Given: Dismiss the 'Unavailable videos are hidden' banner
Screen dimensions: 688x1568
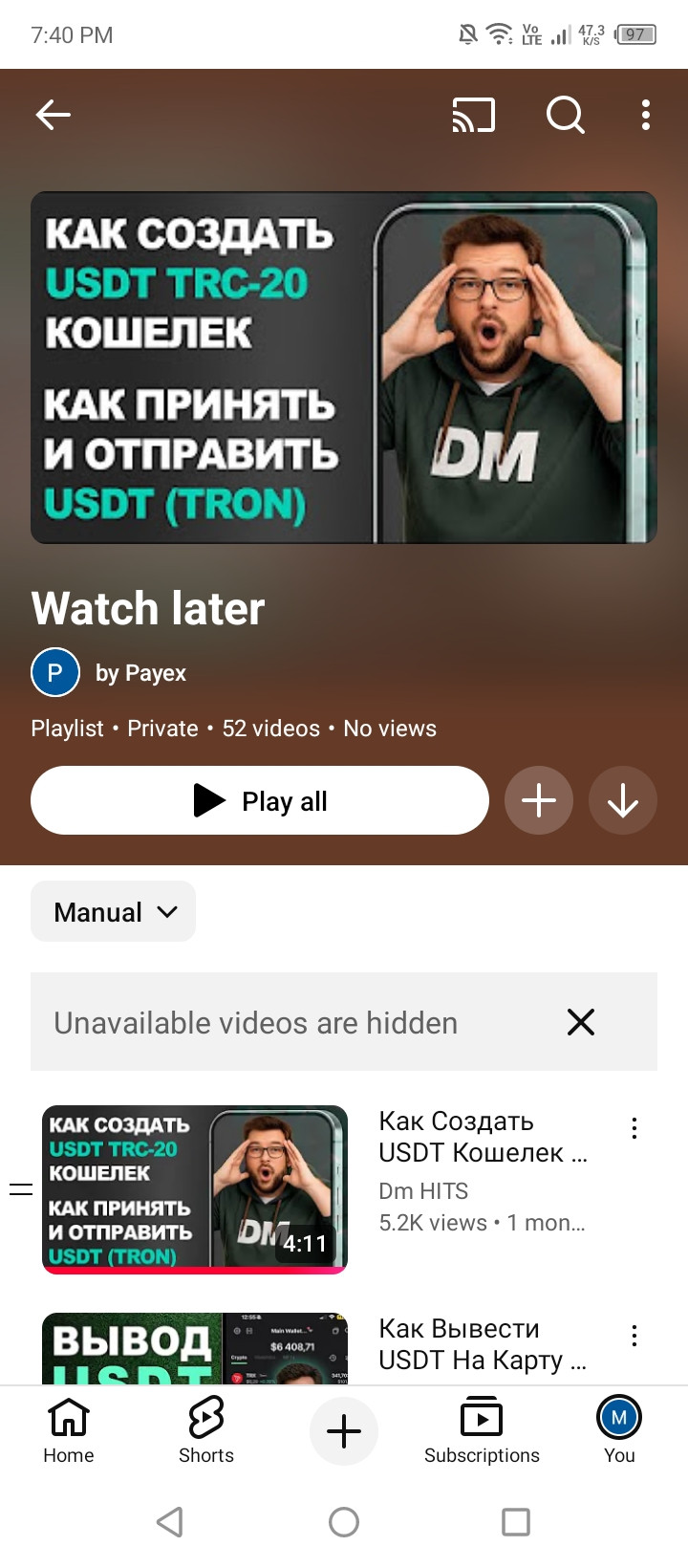Looking at the screenshot, I should (580, 1022).
